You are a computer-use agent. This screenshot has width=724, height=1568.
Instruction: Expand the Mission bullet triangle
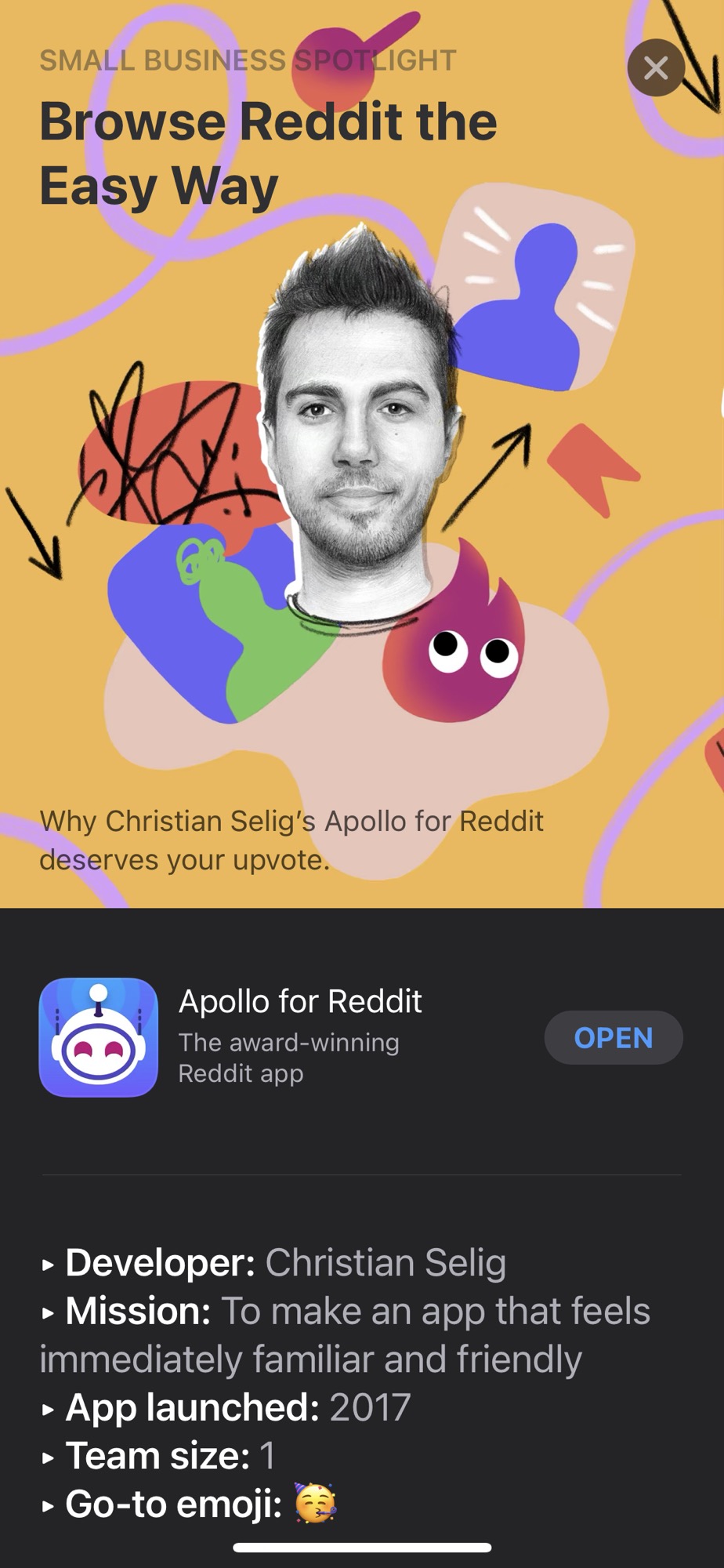click(x=49, y=1311)
